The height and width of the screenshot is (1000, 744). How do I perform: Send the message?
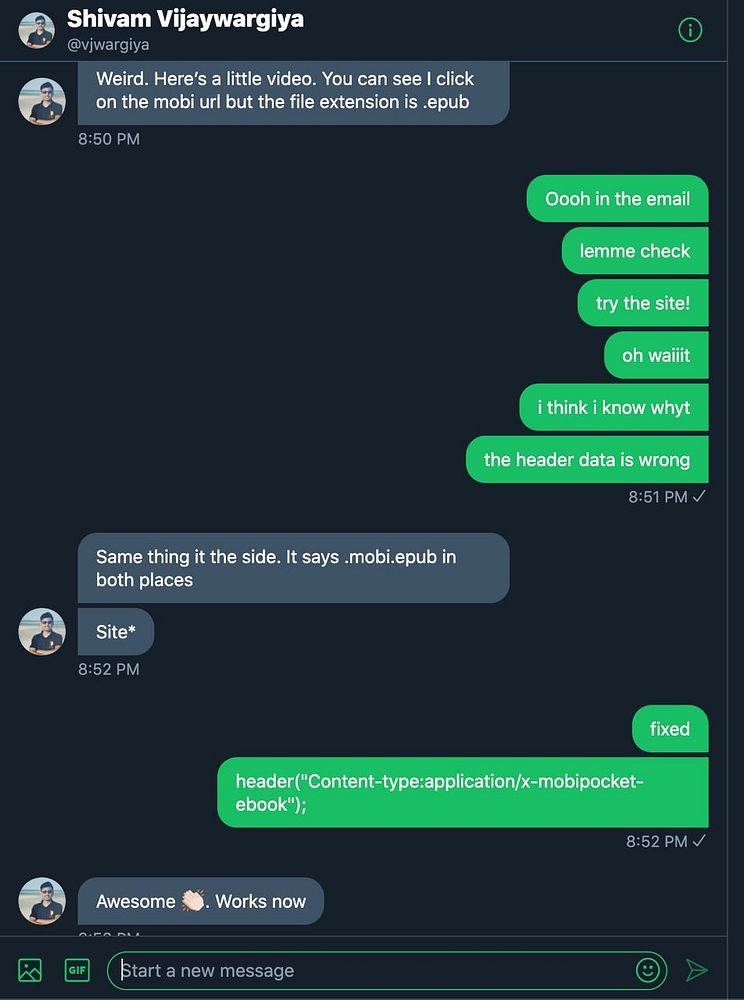click(x=697, y=970)
